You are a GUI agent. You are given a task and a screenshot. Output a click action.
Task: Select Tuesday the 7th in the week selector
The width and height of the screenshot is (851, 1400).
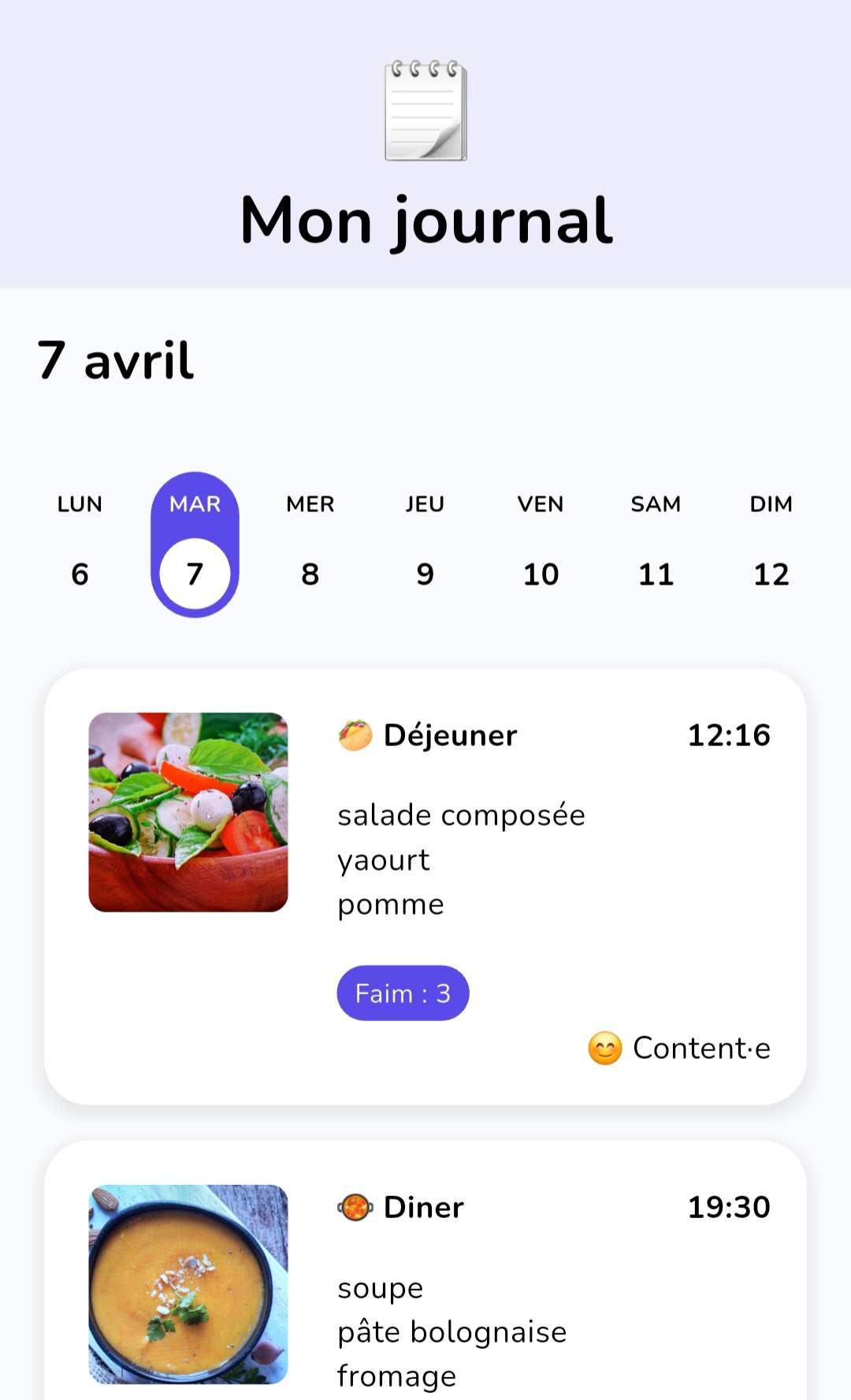point(195,543)
